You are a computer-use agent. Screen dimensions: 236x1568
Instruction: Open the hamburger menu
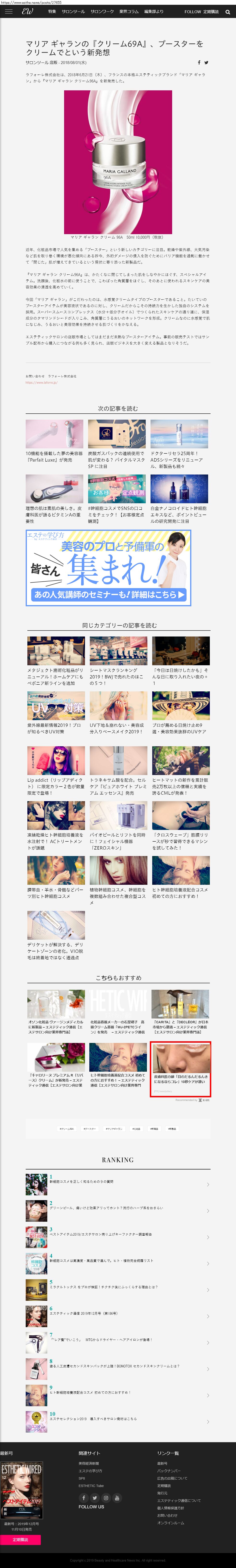(9, 12)
